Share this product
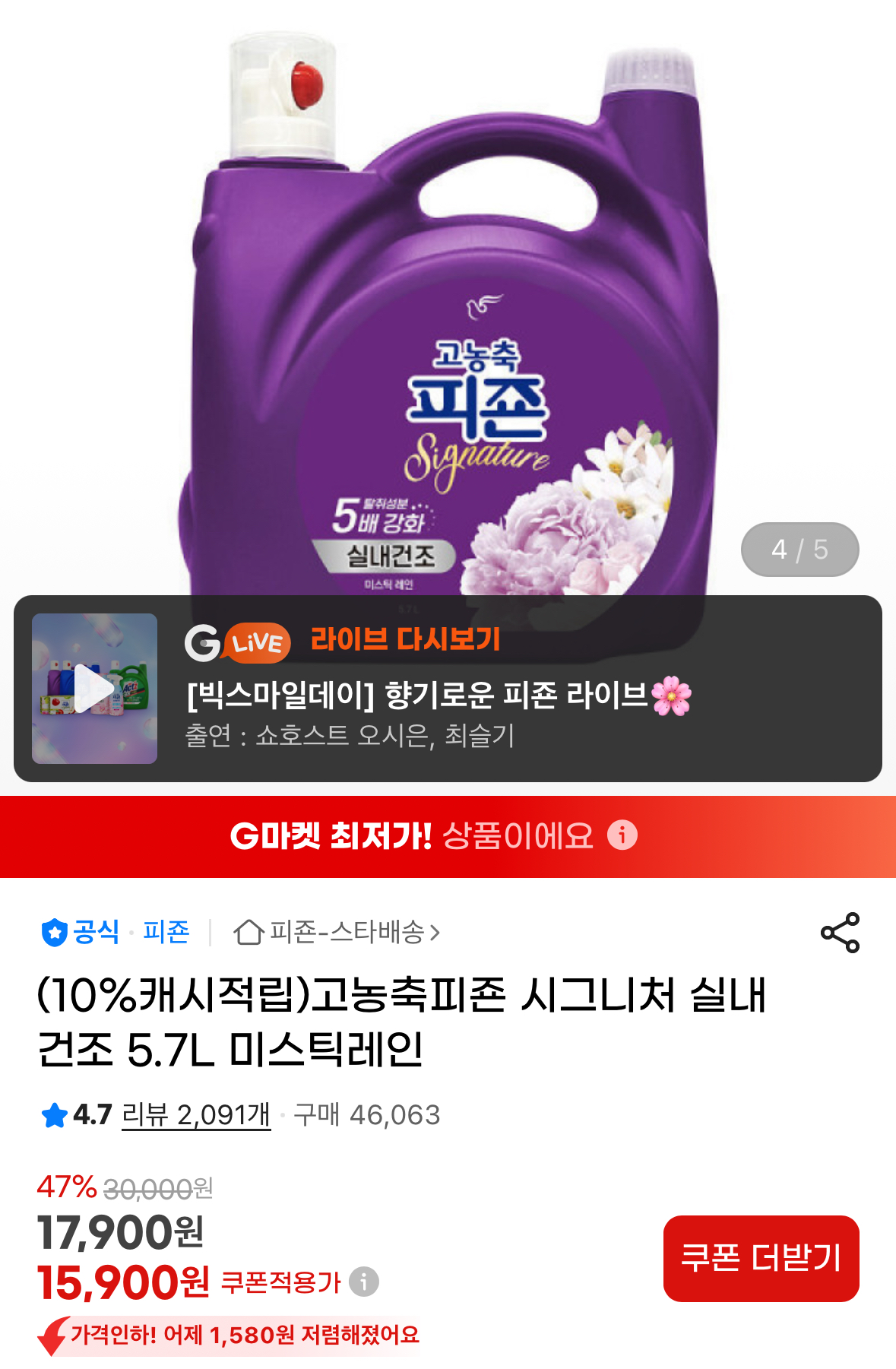The width and height of the screenshot is (896, 1369). tap(840, 933)
